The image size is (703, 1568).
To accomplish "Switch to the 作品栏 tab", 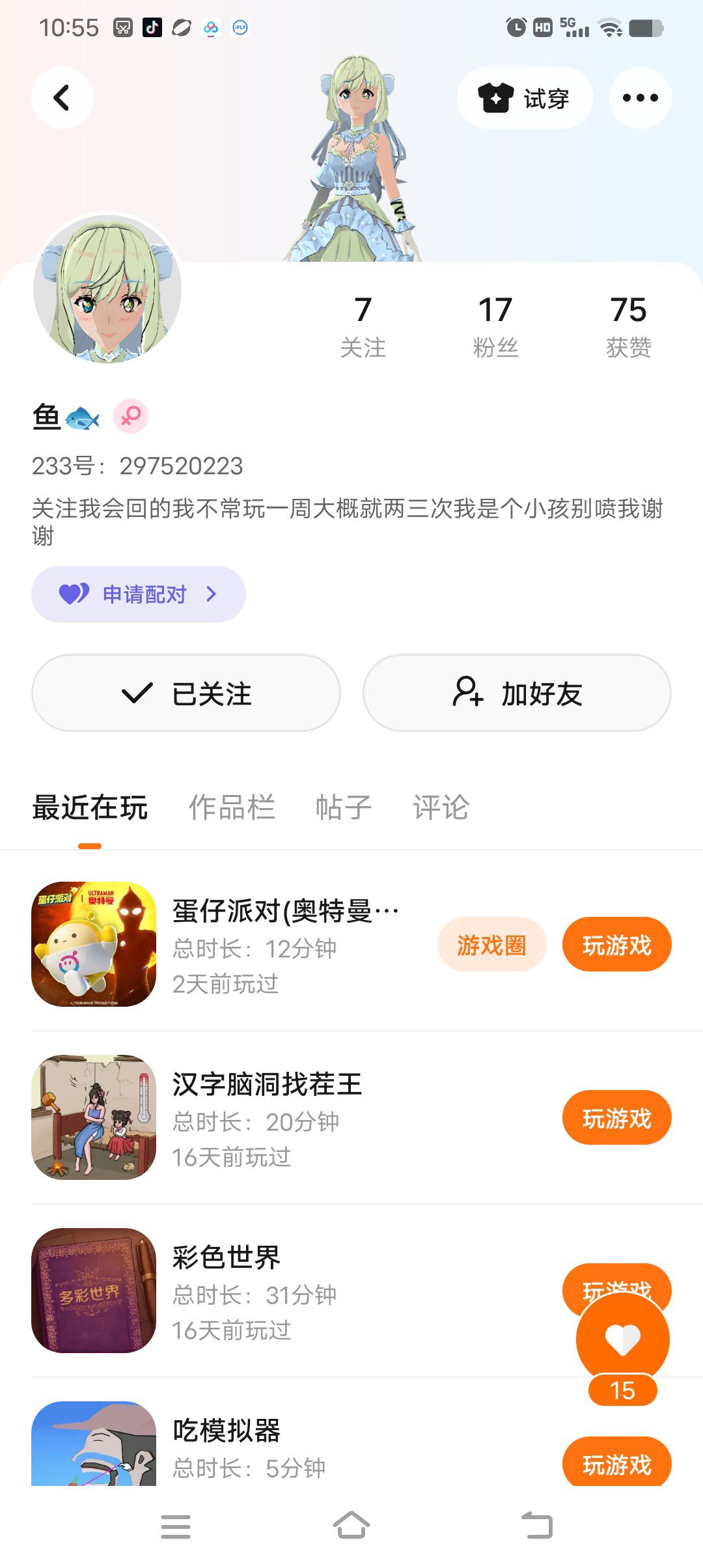I will [232, 807].
